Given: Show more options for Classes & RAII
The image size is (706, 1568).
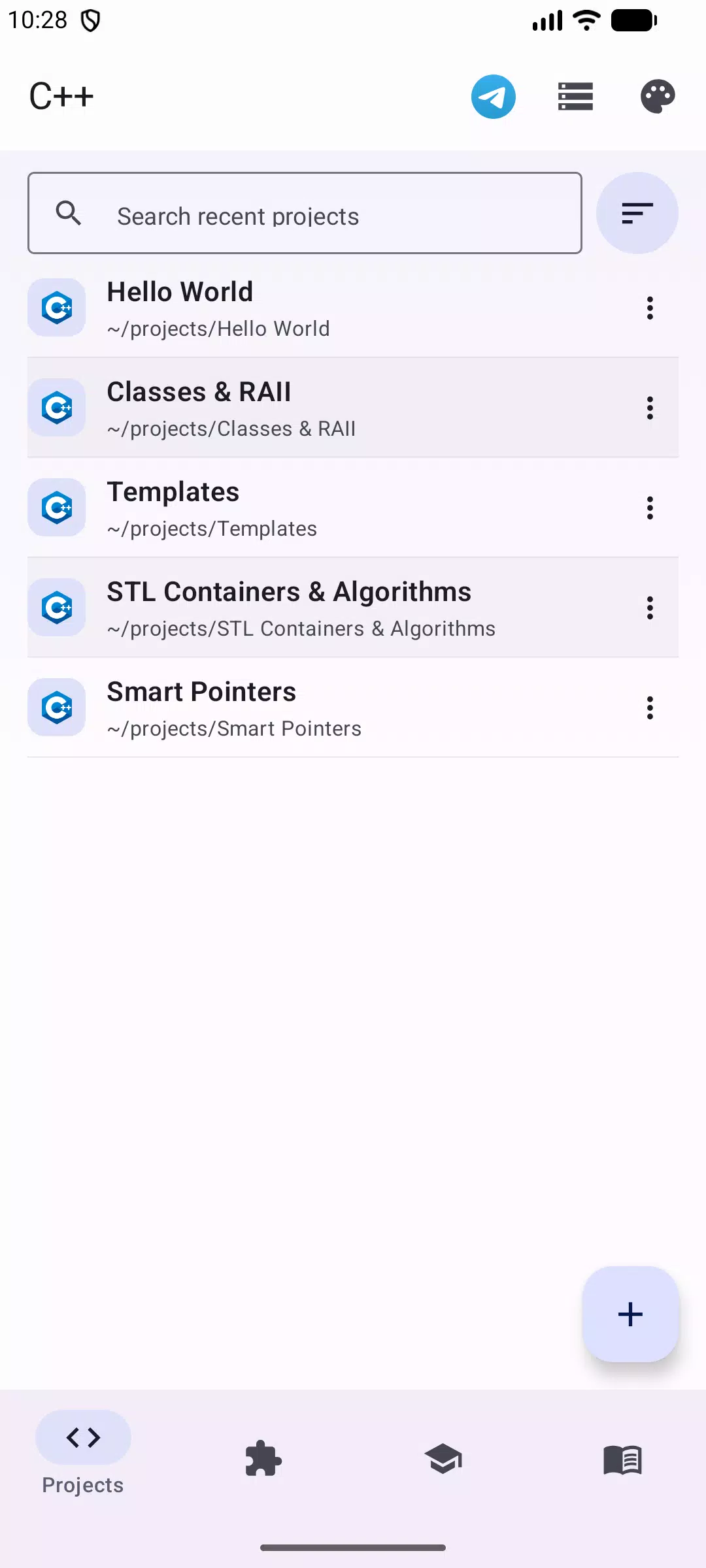Looking at the screenshot, I should (x=650, y=408).
